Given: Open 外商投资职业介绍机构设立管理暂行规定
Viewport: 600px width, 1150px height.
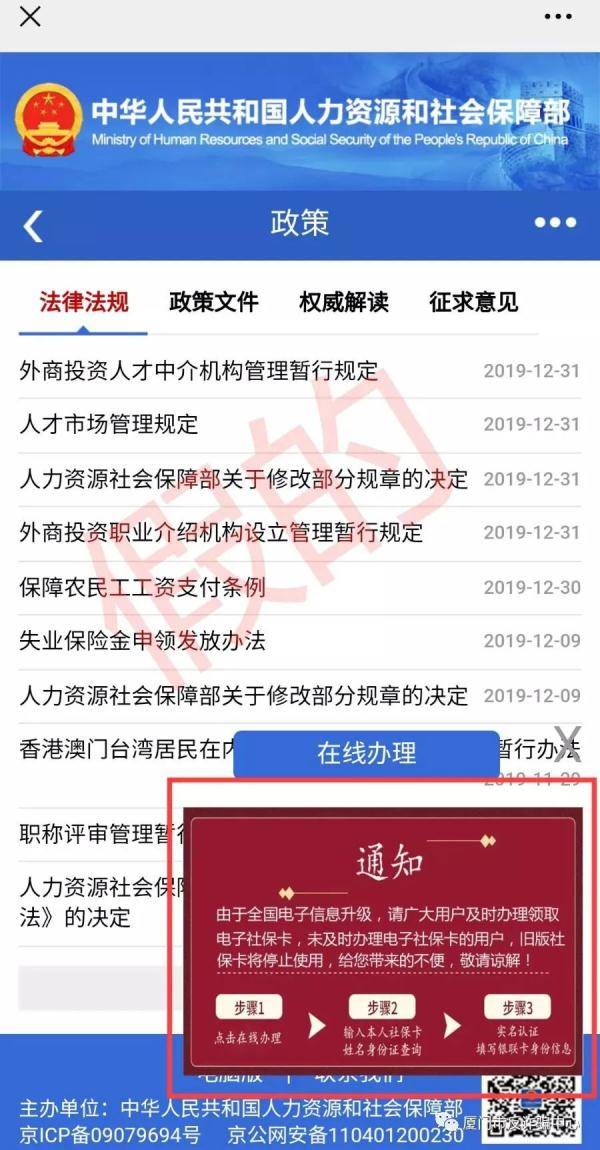Looking at the screenshot, I should tap(221, 532).
